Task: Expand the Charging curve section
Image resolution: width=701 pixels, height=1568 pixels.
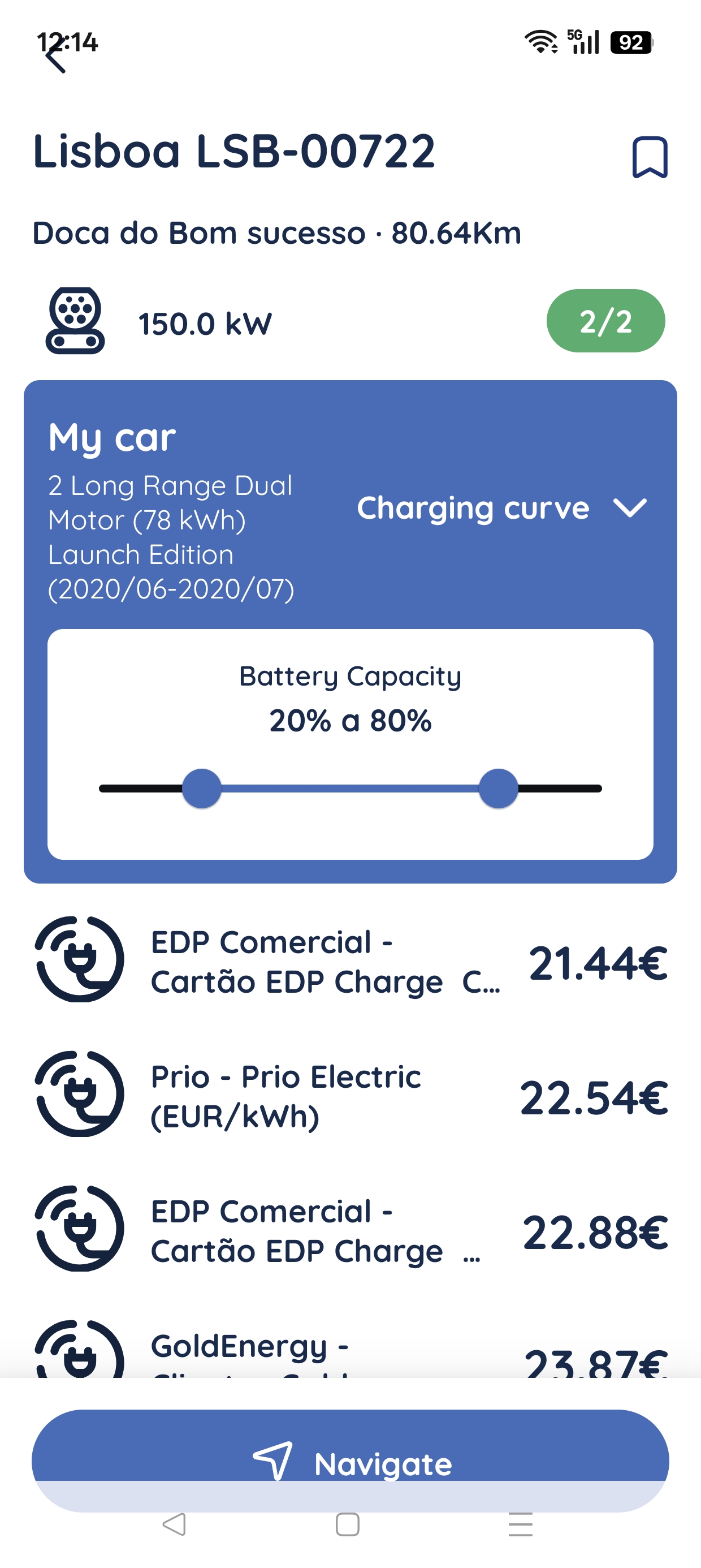Action: (502, 507)
